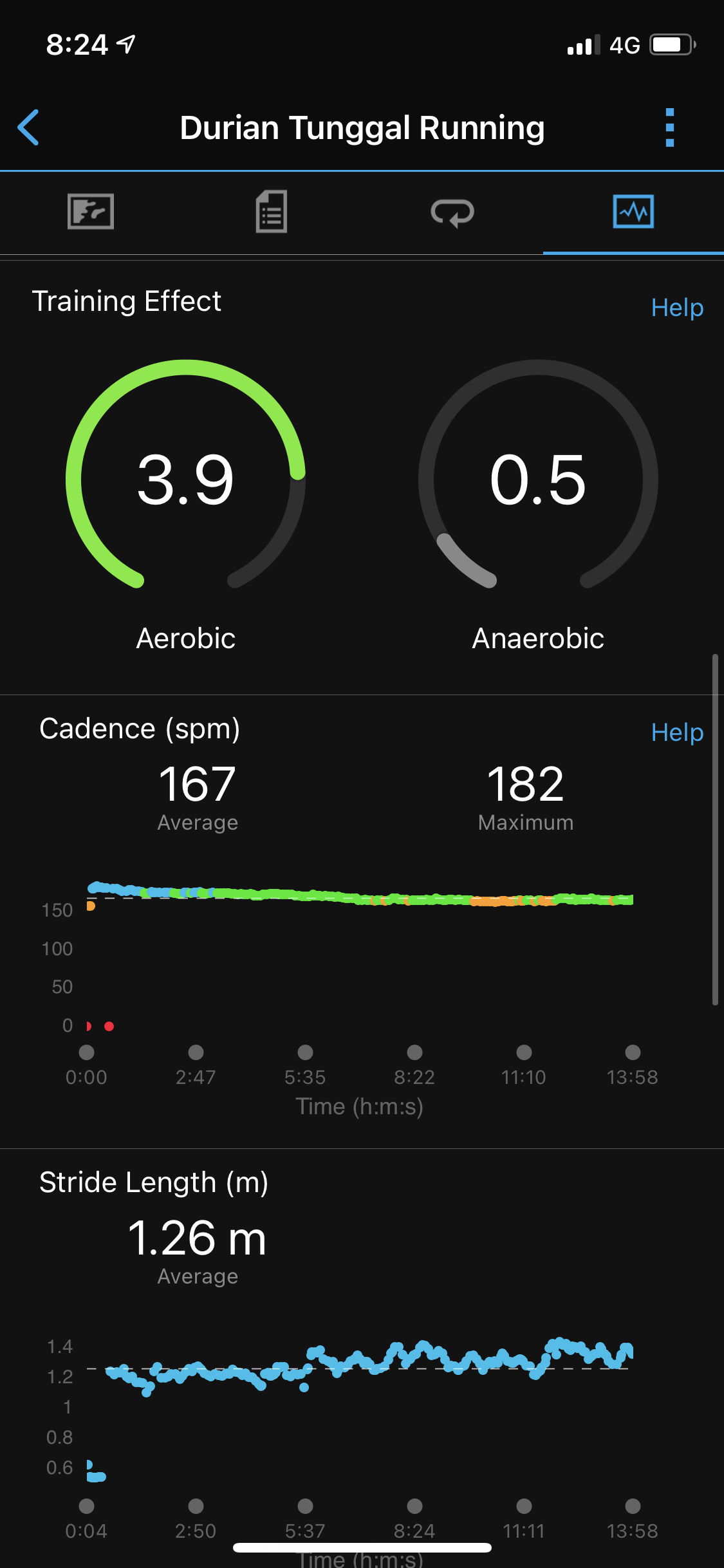Select the charts tab
The height and width of the screenshot is (1568, 724).
pyautogui.click(x=633, y=212)
